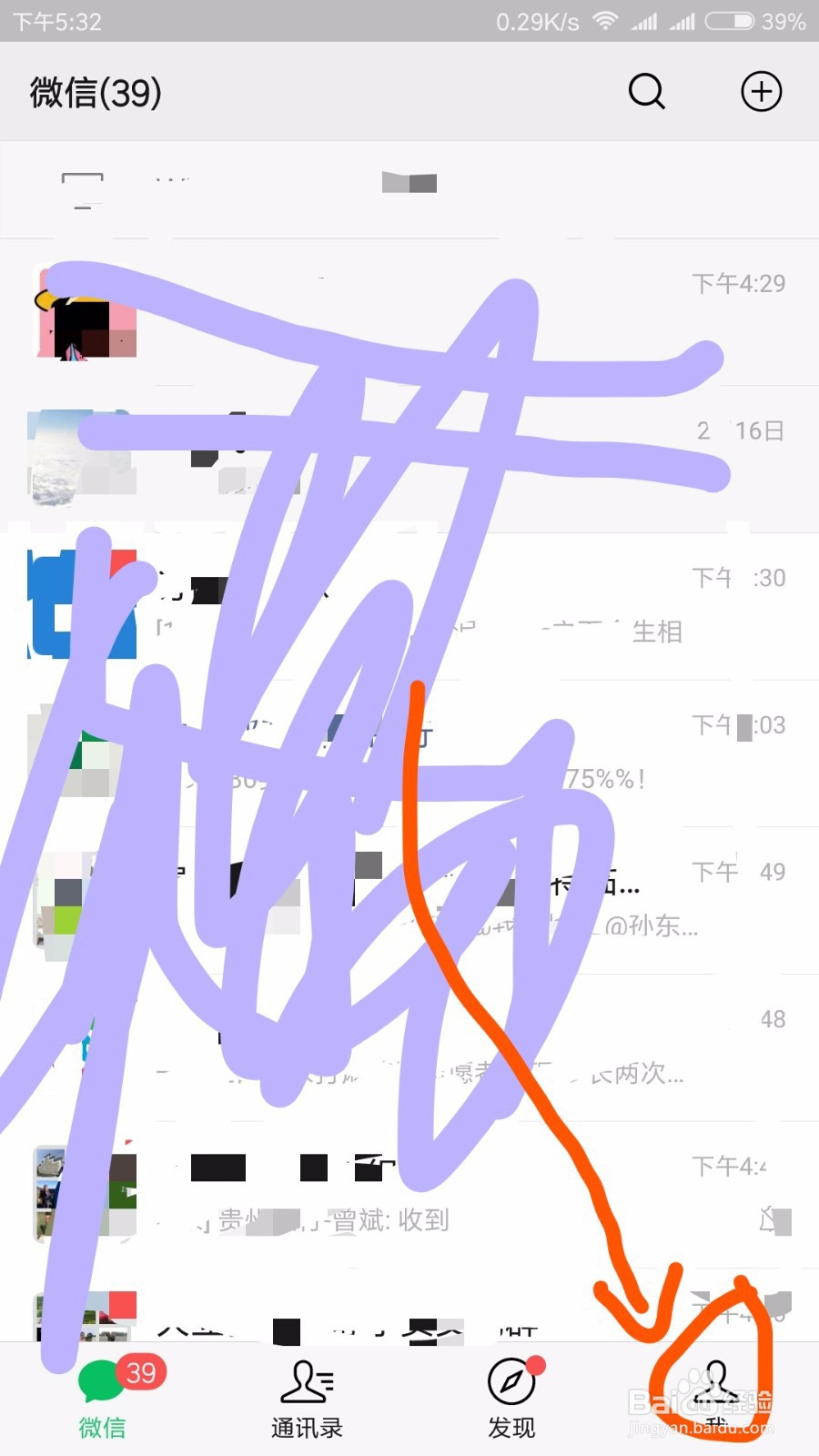Tap the 微信(39) title bar
This screenshot has height=1456, width=819.
[x=94, y=91]
